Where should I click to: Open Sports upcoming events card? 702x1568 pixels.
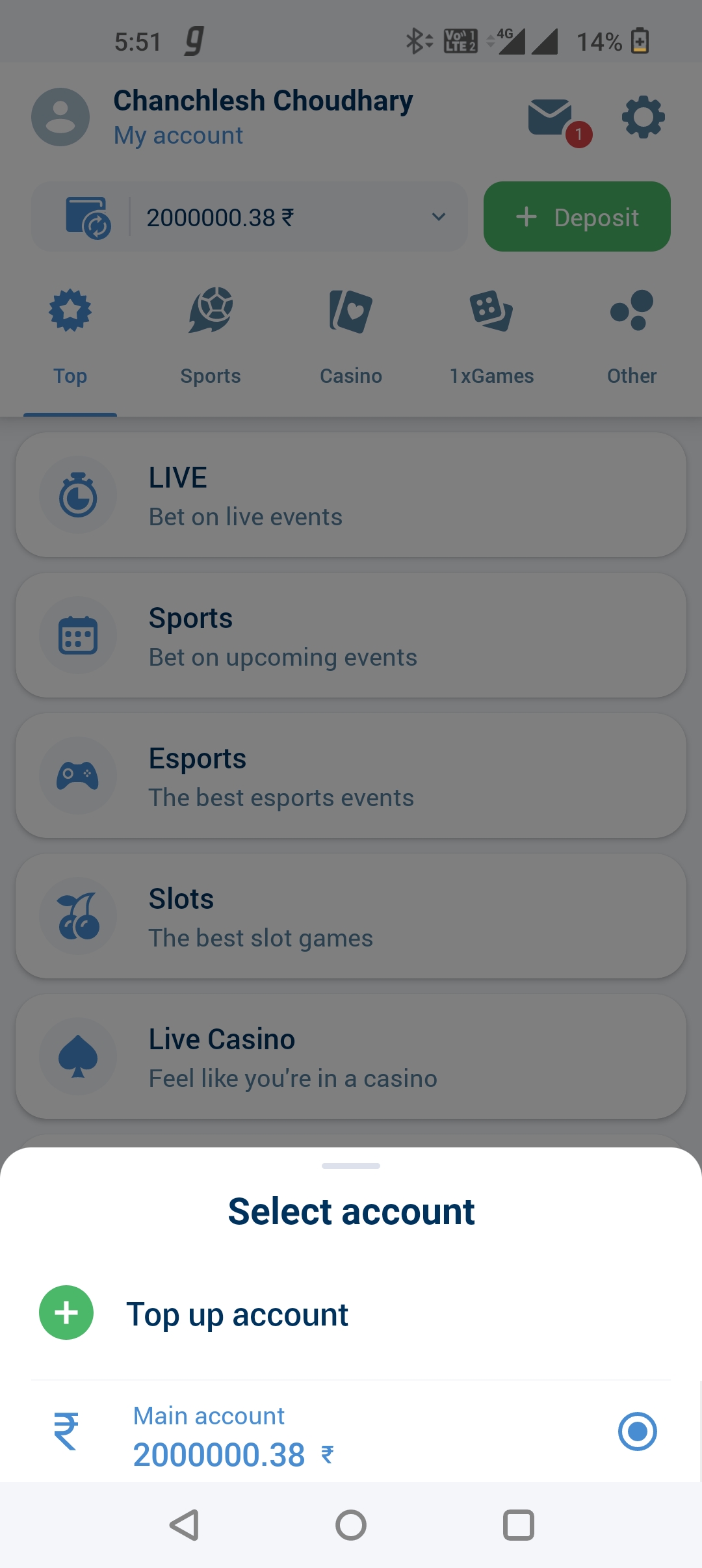point(351,636)
